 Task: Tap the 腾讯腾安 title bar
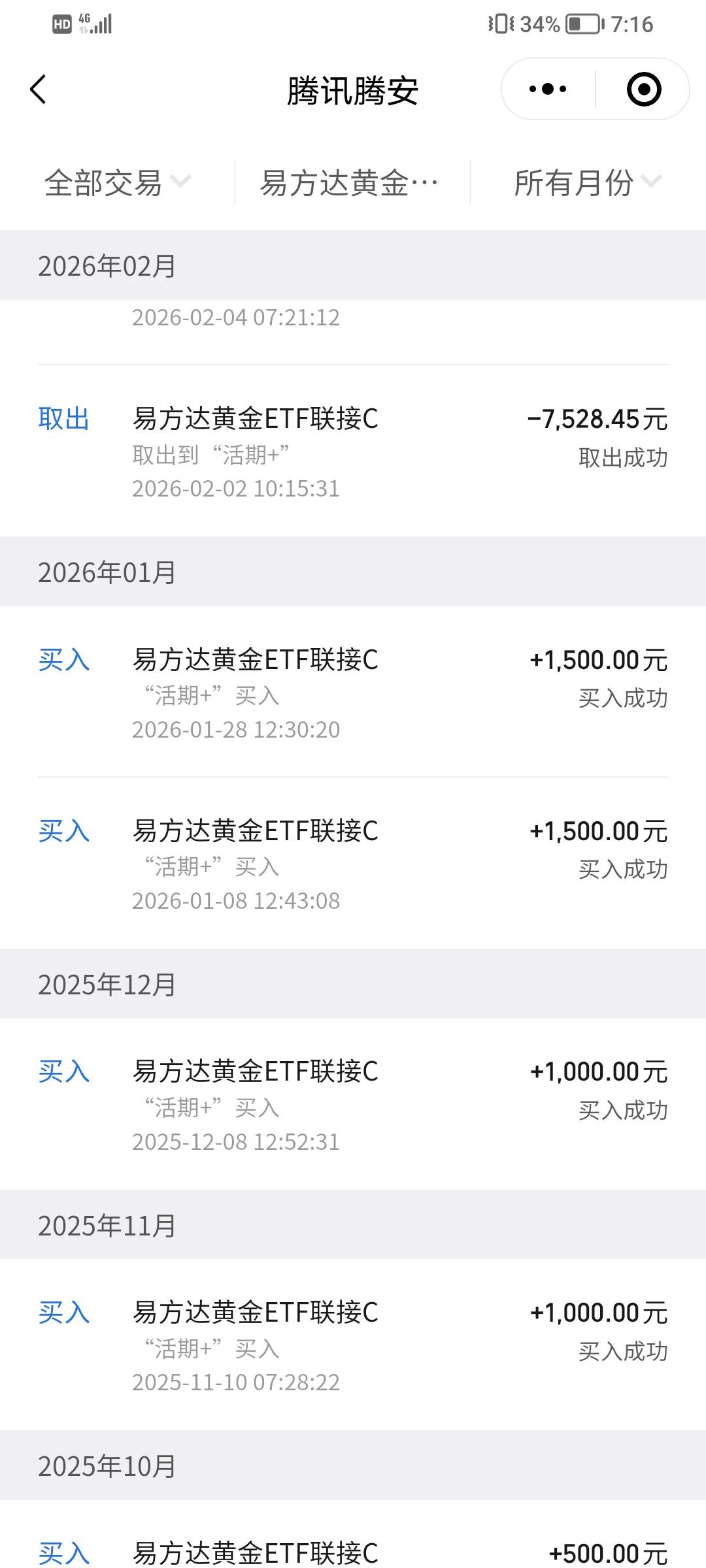pos(353,90)
